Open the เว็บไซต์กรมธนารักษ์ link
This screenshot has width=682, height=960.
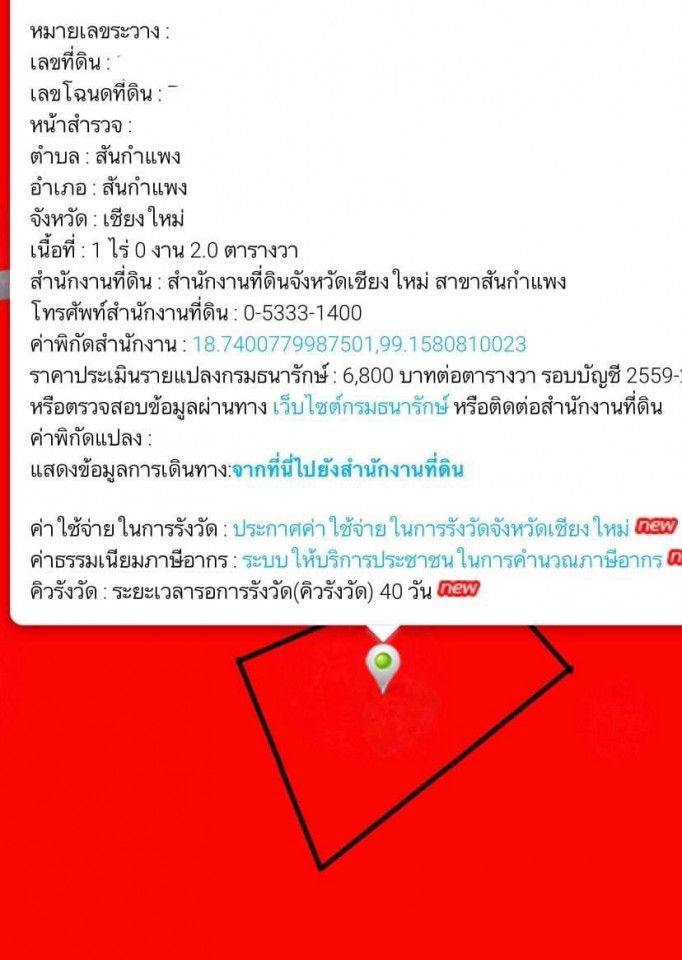click(360, 407)
